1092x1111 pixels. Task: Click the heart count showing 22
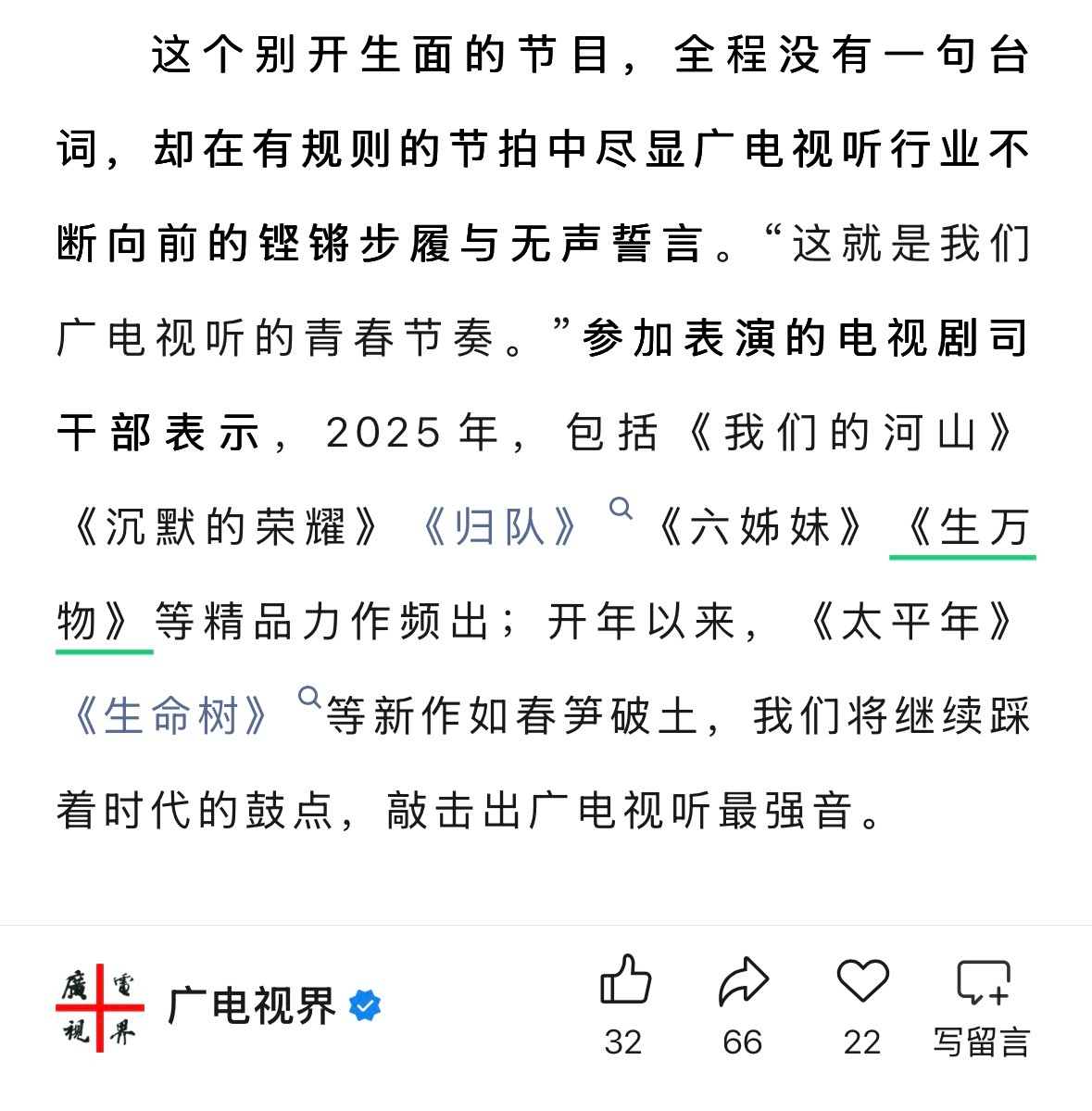coord(861,1042)
